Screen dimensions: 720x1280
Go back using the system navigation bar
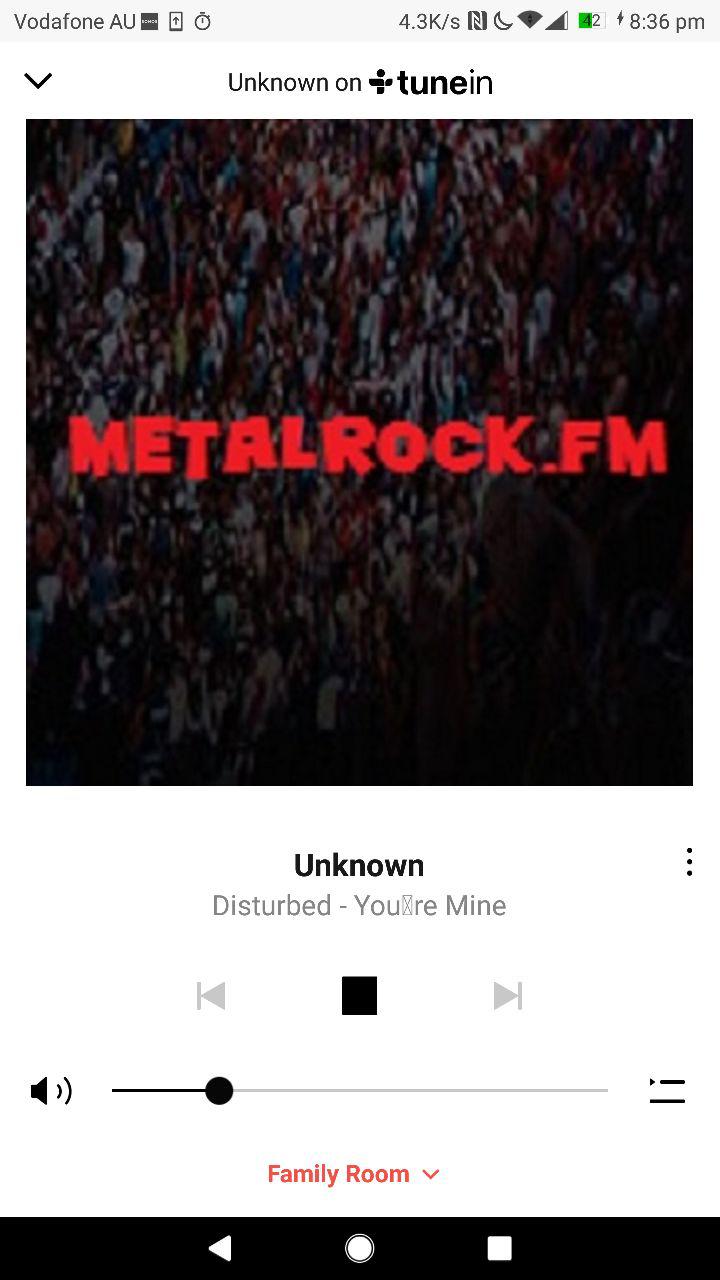tap(220, 1248)
